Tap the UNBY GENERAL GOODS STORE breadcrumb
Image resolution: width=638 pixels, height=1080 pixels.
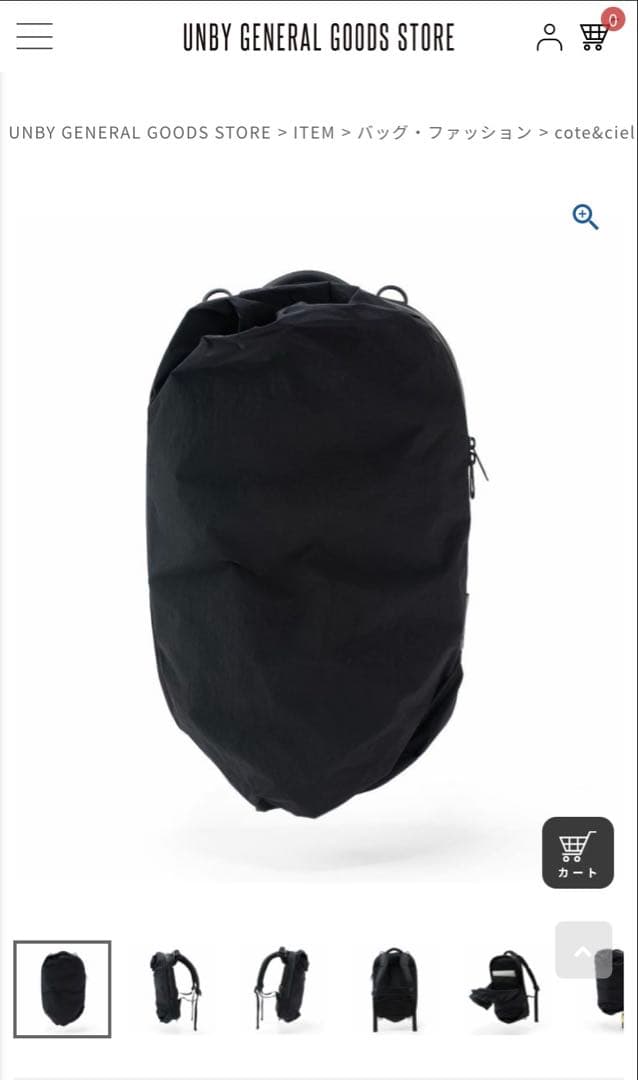[x=139, y=132]
